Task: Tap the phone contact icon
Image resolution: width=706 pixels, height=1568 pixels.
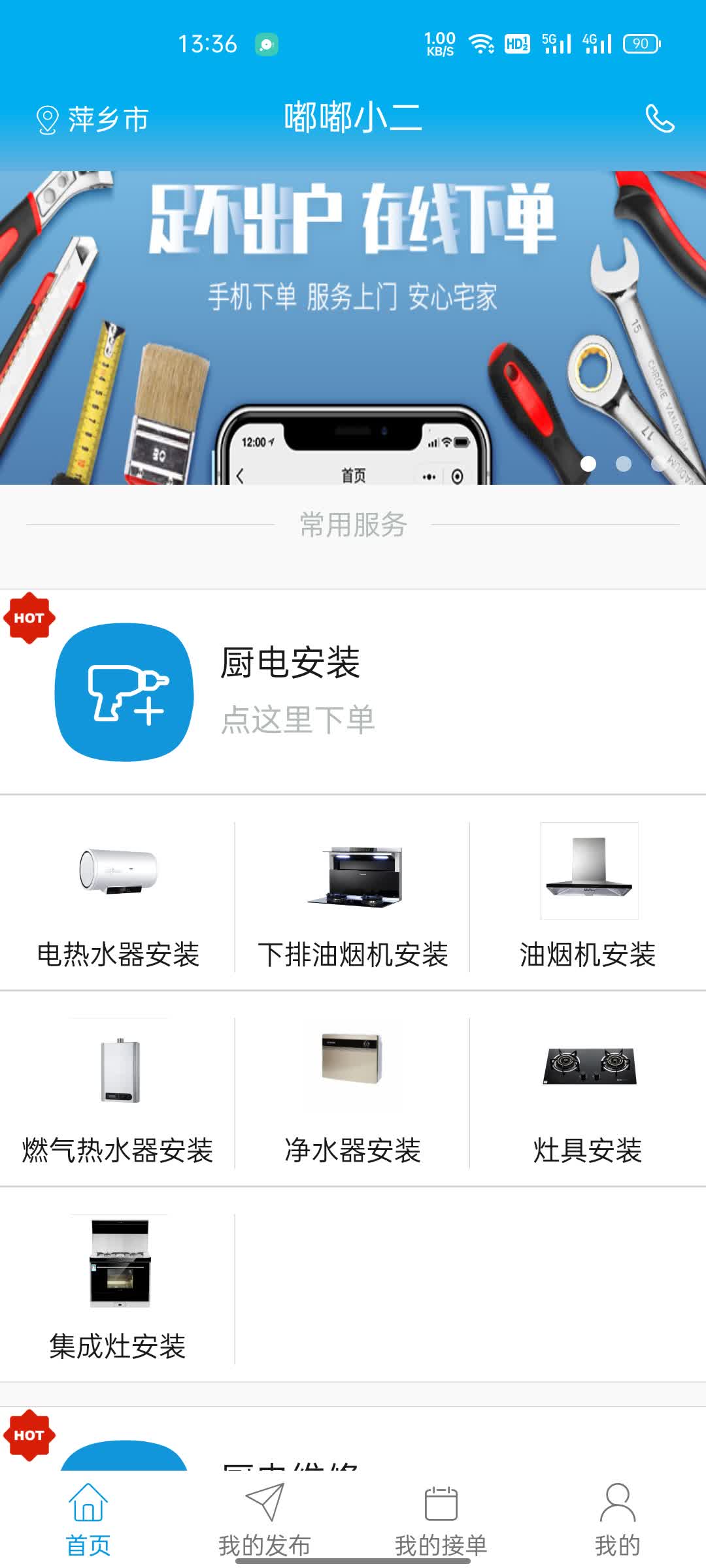Action: pos(660,120)
